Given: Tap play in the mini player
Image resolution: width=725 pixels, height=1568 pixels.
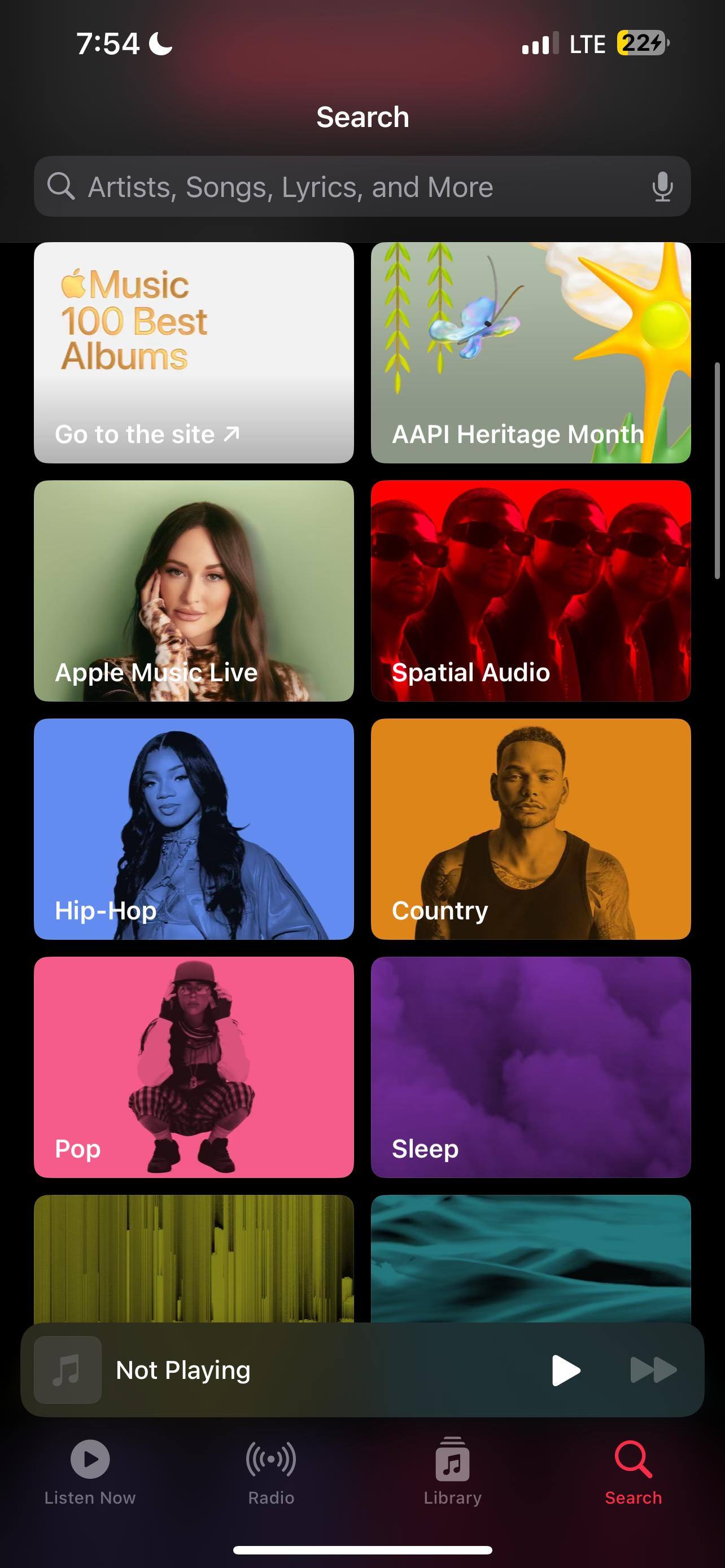Looking at the screenshot, I should (565, 1370).
